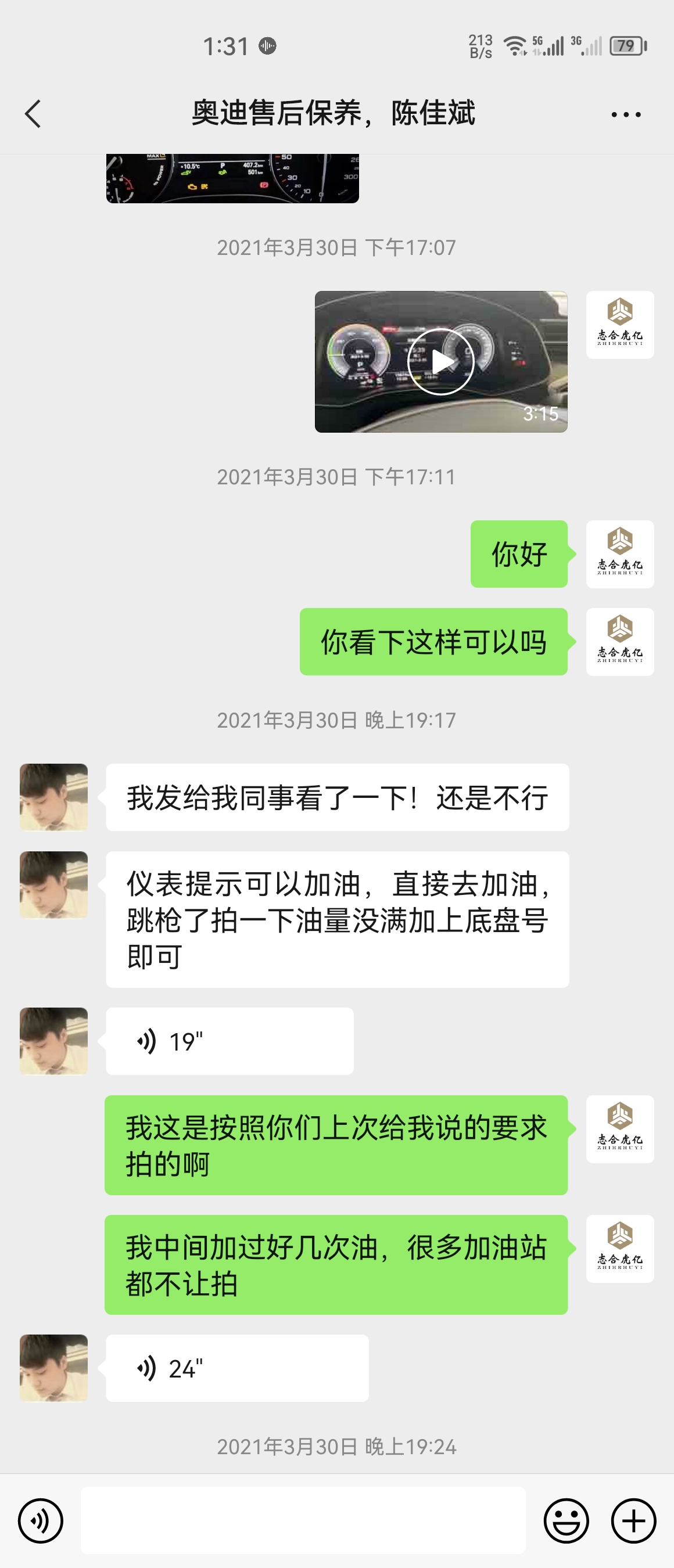Image resolution: width=674 pixels, height=1568 pixels.
Task: Play the 24" voice message
Action: 236,1368
